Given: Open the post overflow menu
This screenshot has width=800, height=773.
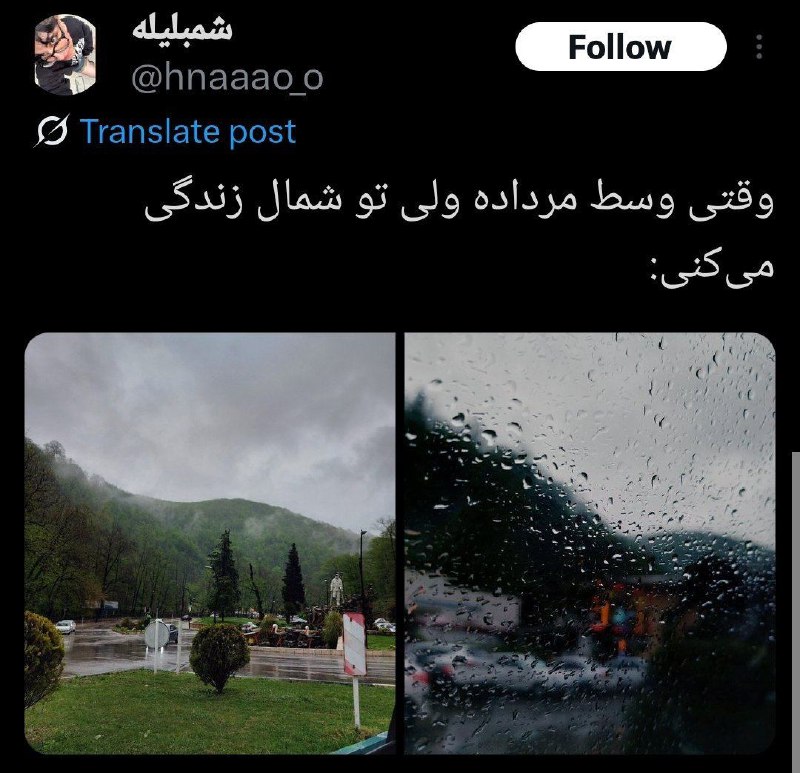Looking at the screenshot, I should point(759,47).
